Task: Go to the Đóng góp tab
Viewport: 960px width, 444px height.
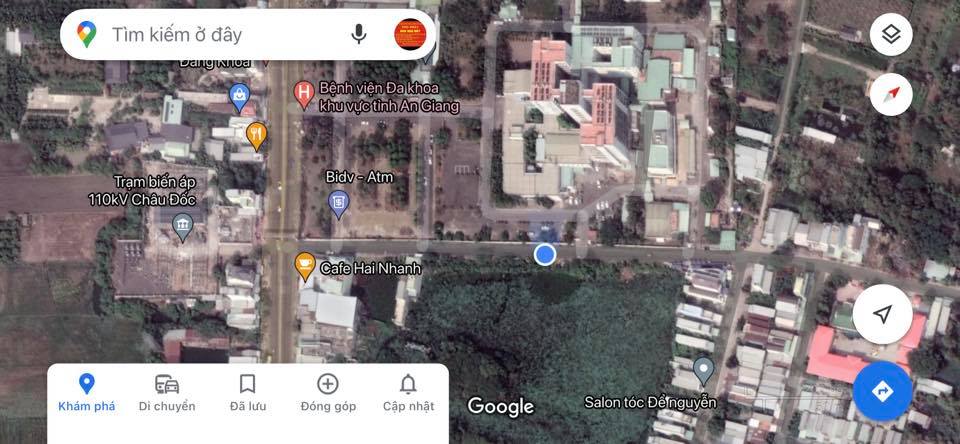Action: [x=328, y=392]
